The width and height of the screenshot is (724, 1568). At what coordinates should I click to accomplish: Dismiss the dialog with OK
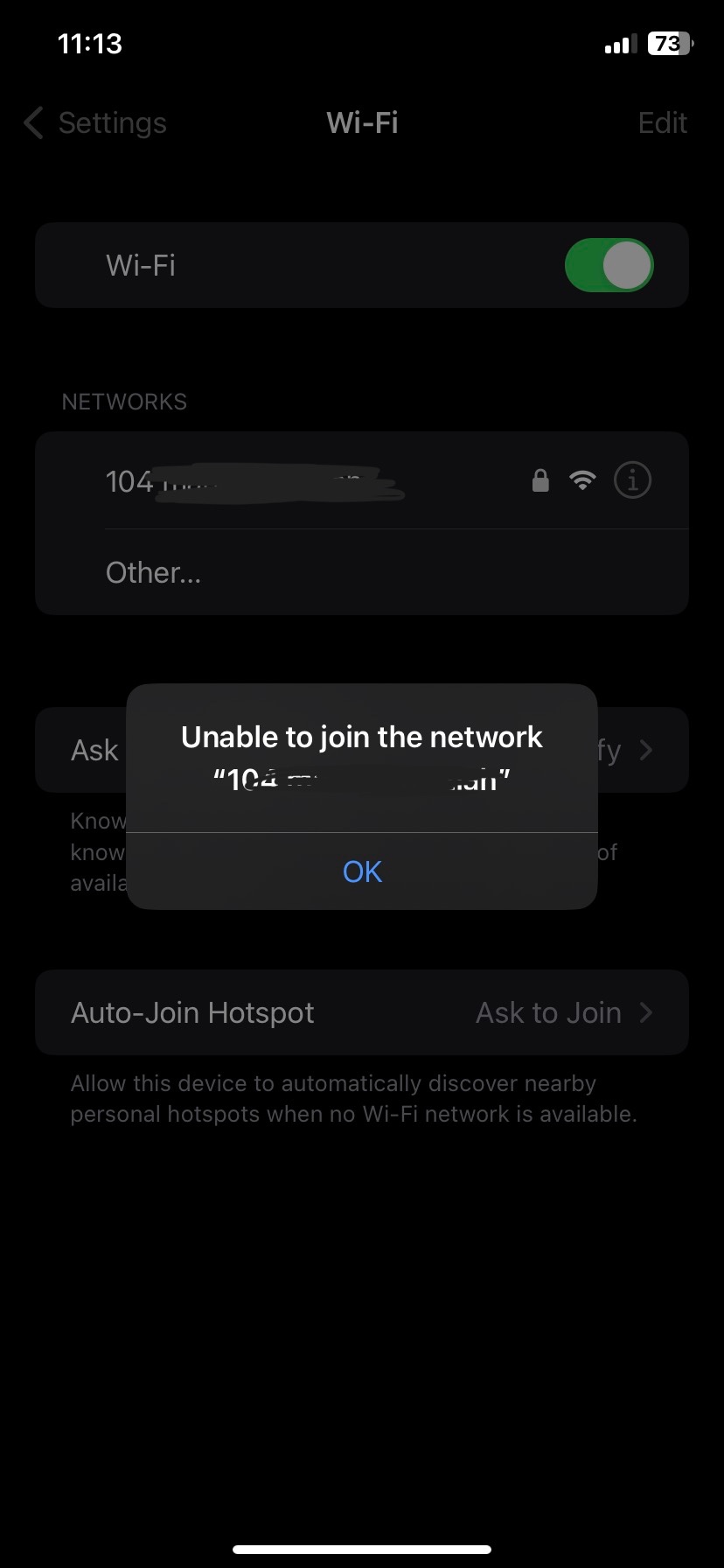(x=362, y=871)
